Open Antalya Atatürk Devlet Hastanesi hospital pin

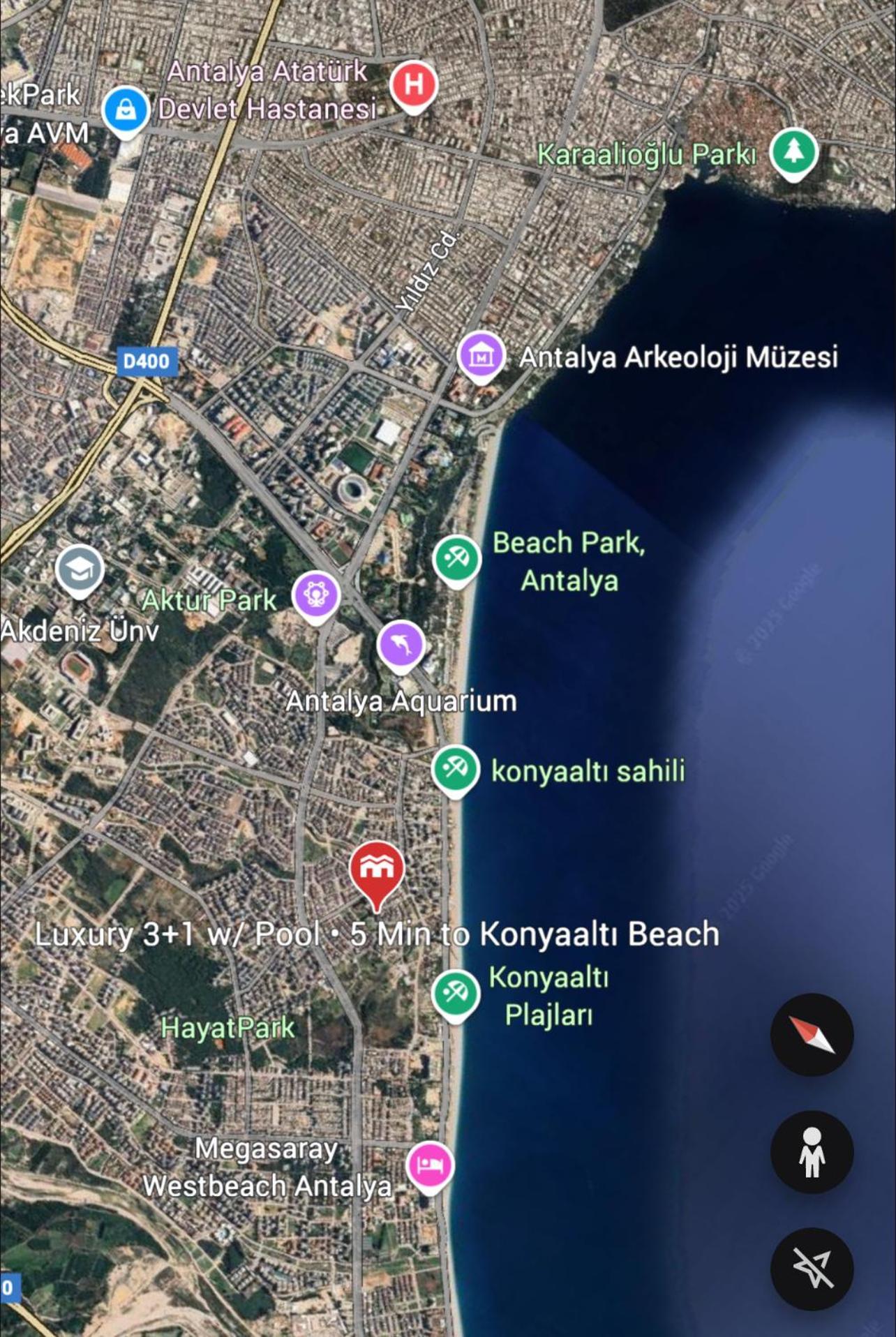413,85
